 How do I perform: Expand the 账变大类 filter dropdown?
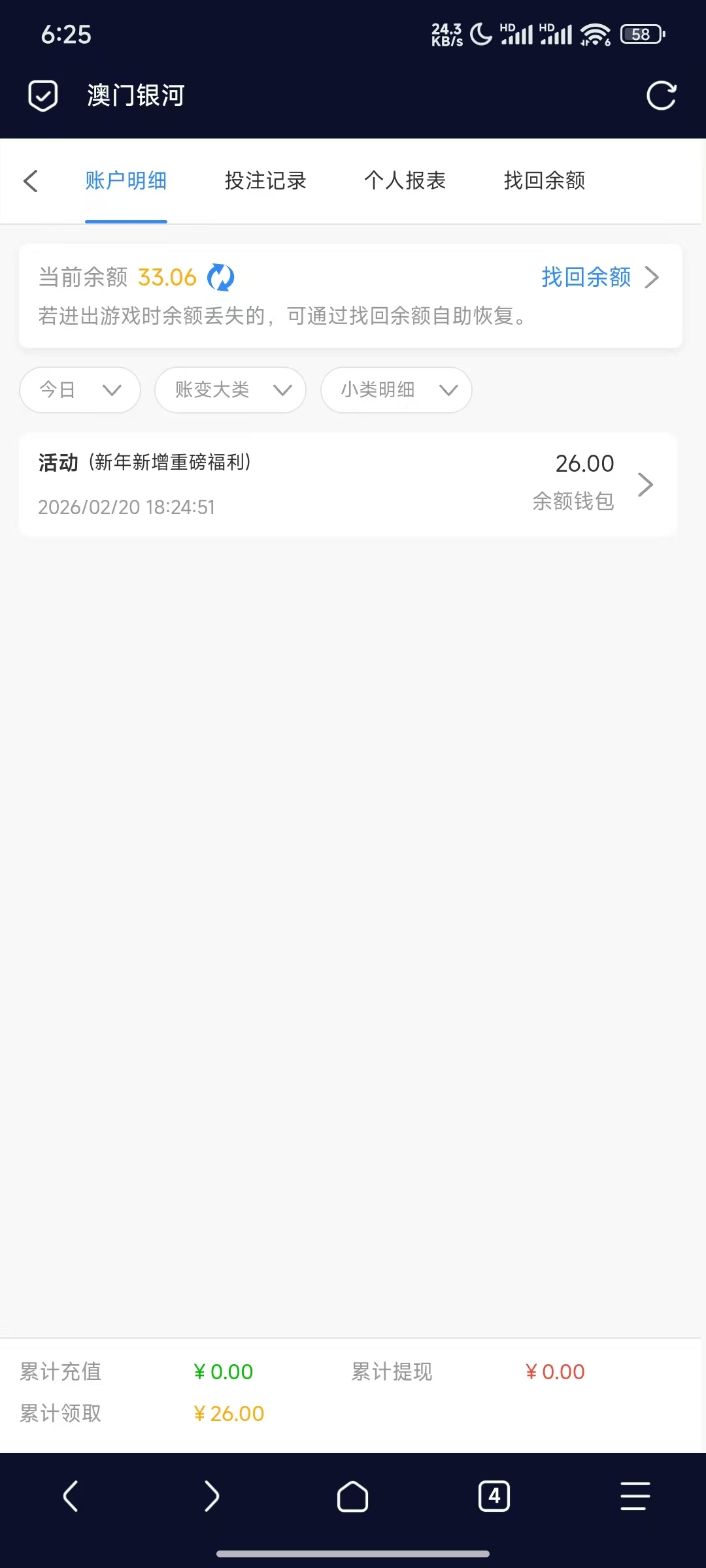coord(230,390)
